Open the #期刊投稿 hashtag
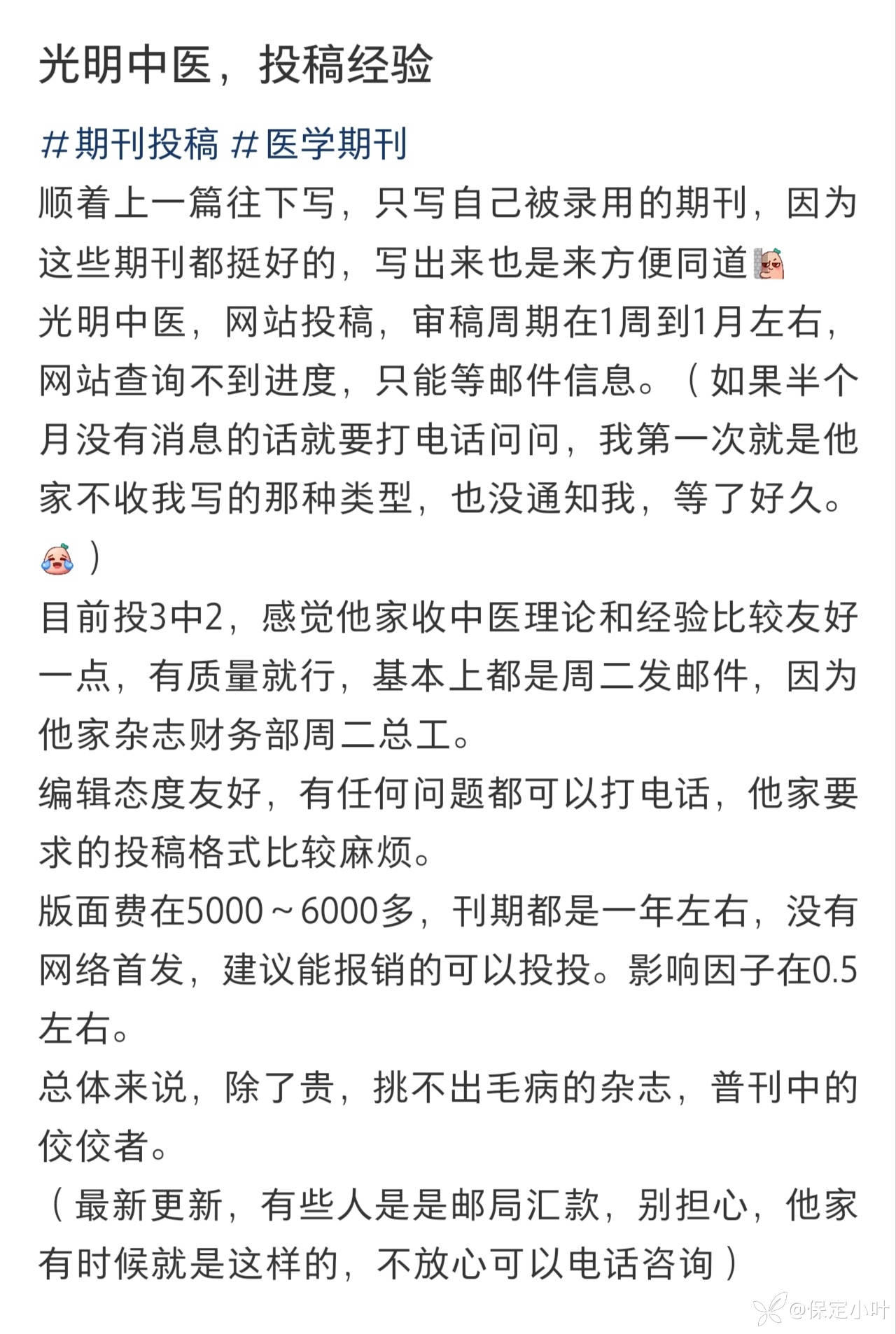896x1334 pixels. (130, 145)
